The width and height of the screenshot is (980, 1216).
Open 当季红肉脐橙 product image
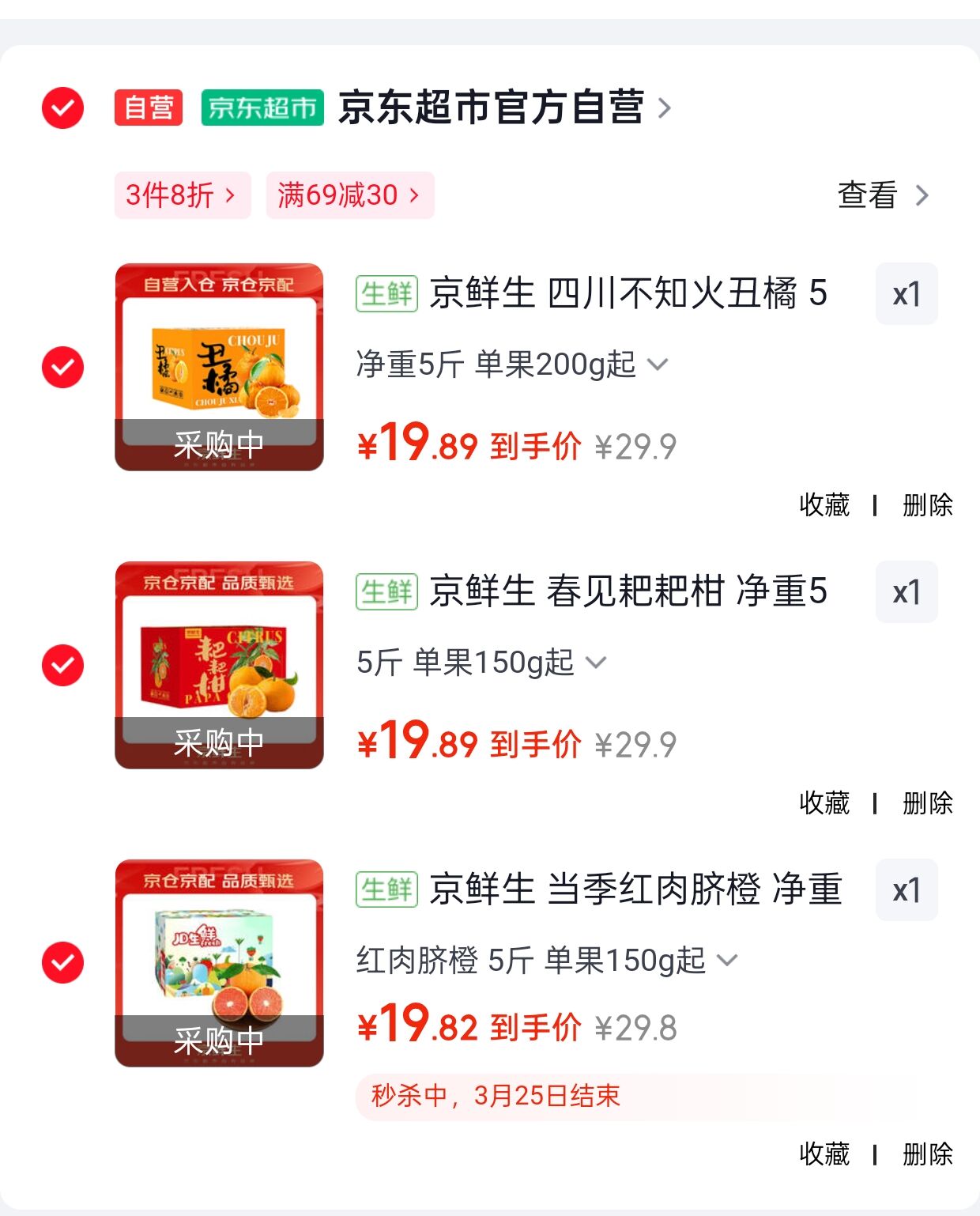point(219,963)
